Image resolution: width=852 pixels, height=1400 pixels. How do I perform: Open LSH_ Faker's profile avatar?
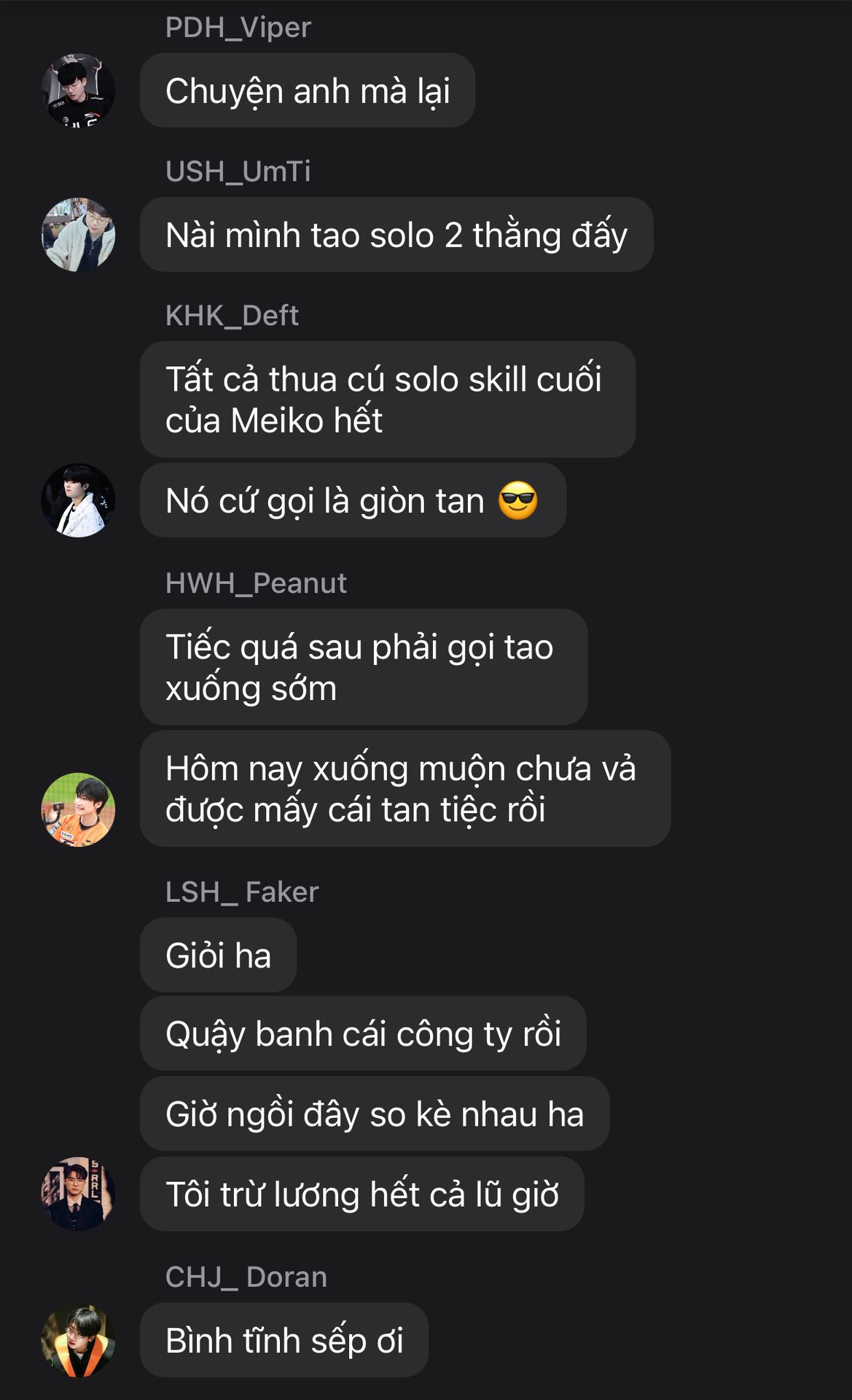pyautogui.click(x=78, y=1194)
